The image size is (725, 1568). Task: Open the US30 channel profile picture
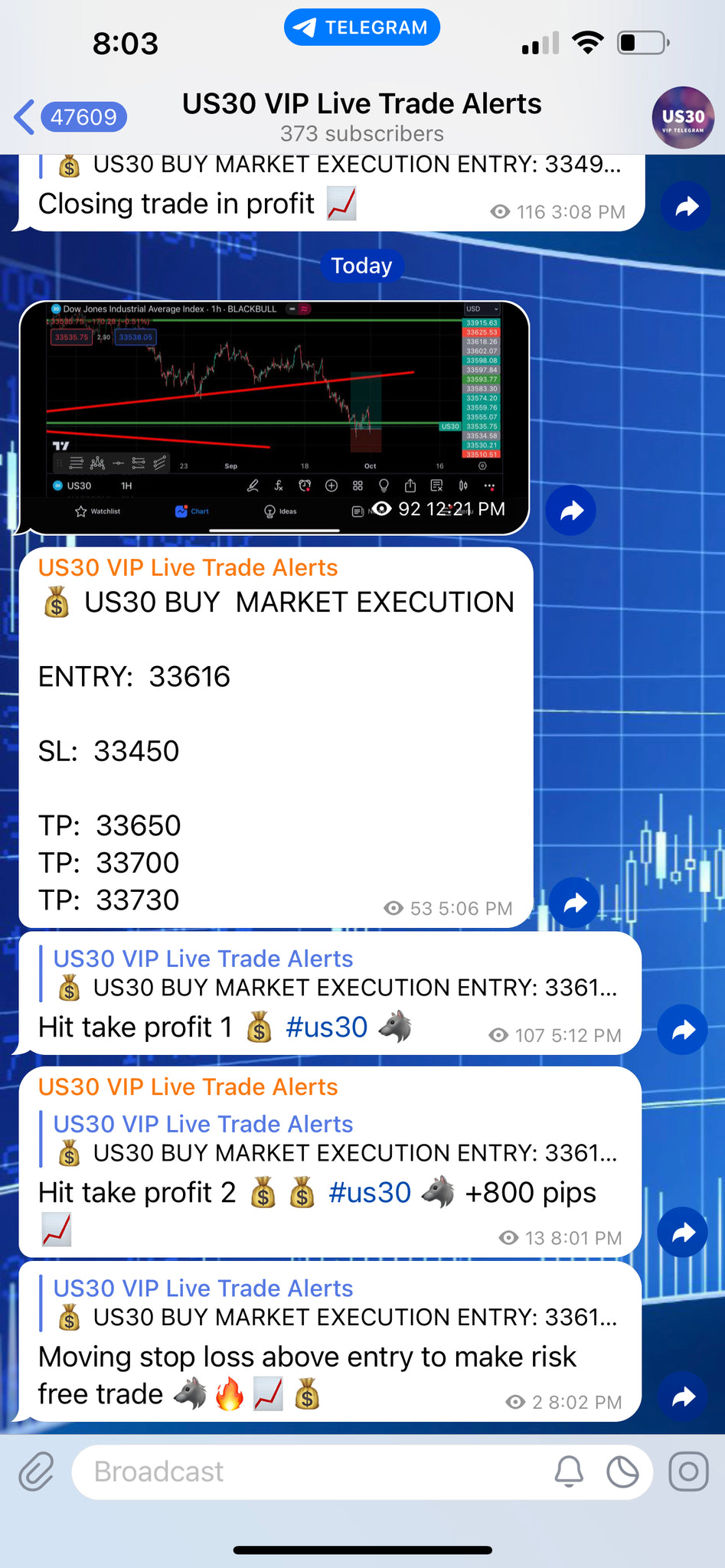(682, 117)
